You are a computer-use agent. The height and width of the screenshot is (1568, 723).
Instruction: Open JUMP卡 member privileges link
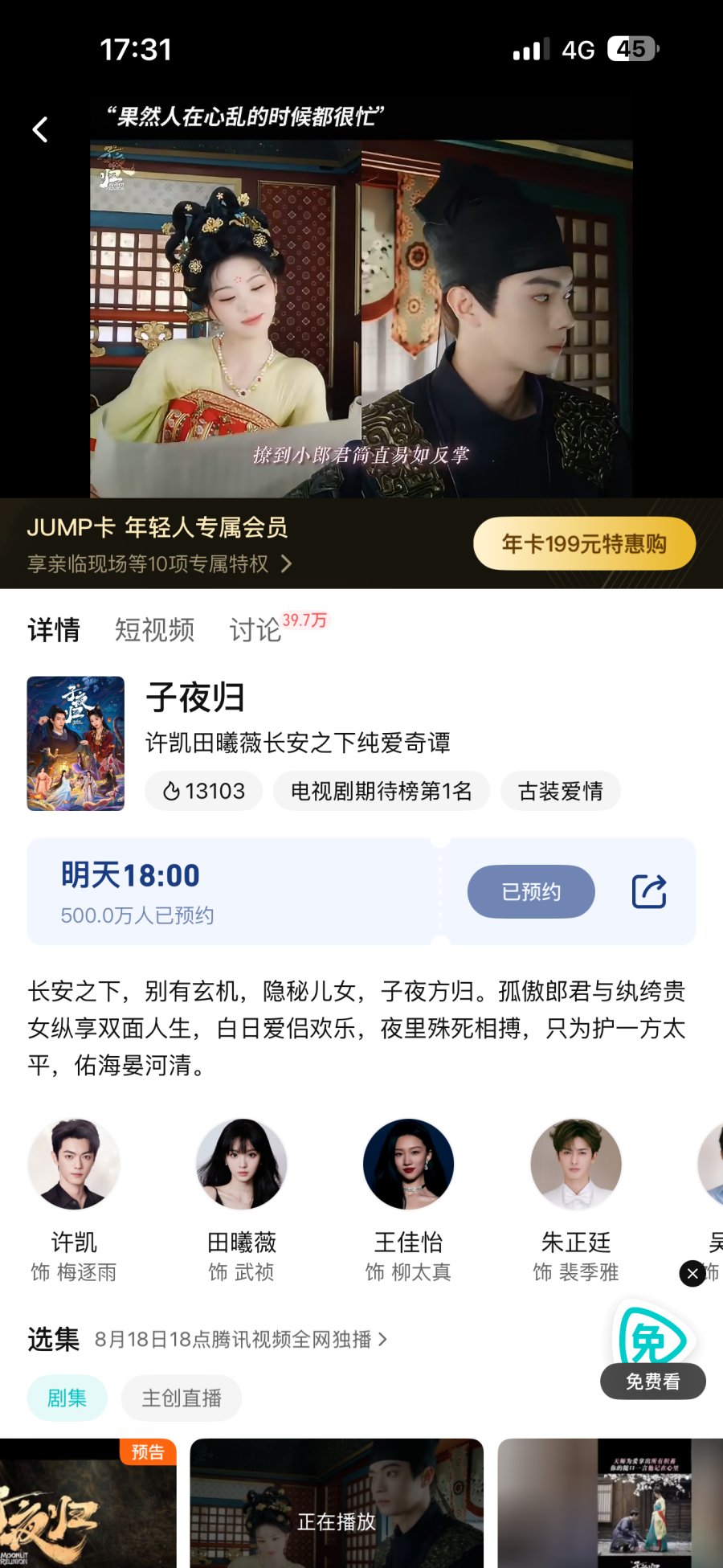pos(159,564)
